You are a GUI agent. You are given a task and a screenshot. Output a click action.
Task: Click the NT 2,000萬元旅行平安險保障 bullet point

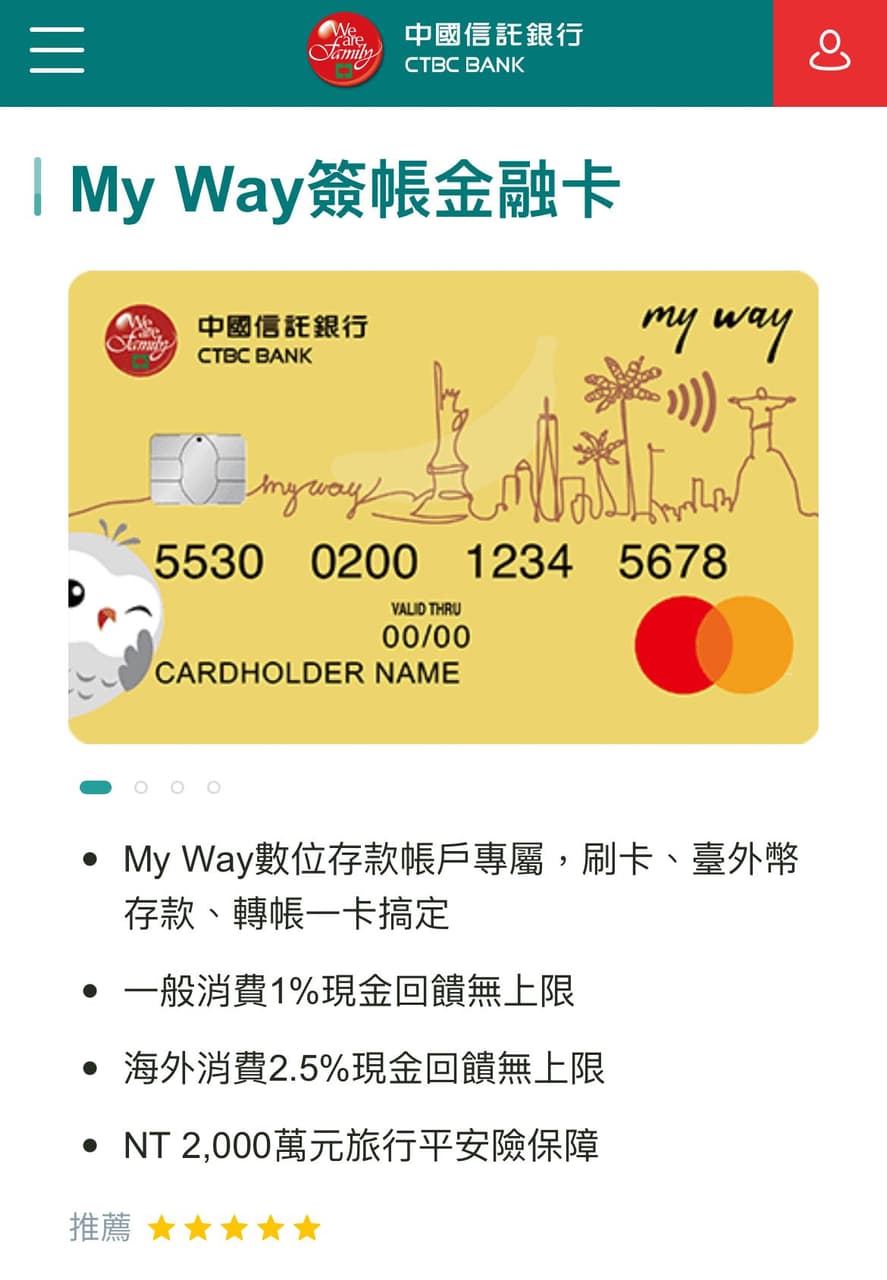point(360,1148)
